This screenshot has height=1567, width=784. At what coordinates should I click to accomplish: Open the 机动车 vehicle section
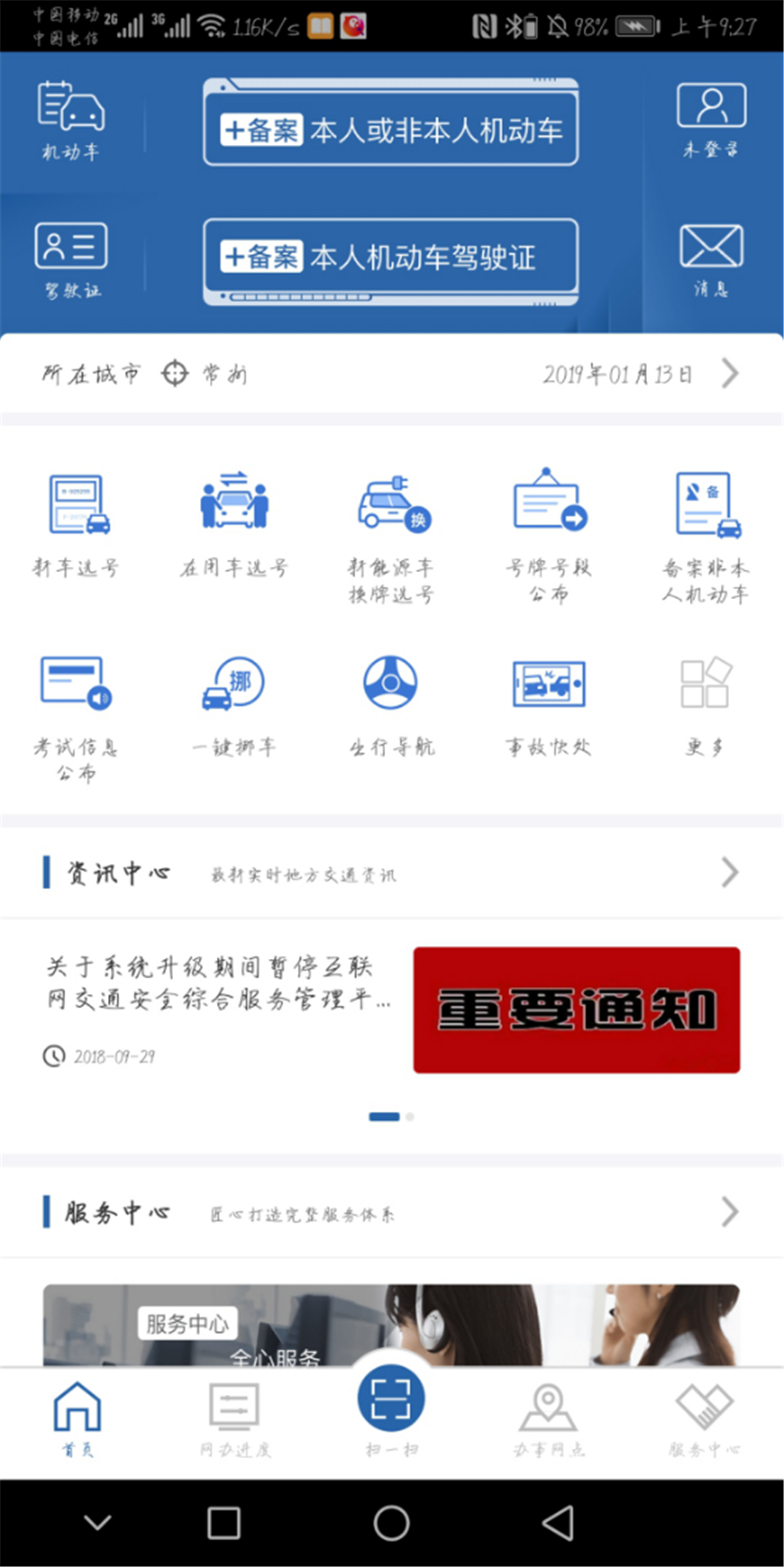click(71, 120)
